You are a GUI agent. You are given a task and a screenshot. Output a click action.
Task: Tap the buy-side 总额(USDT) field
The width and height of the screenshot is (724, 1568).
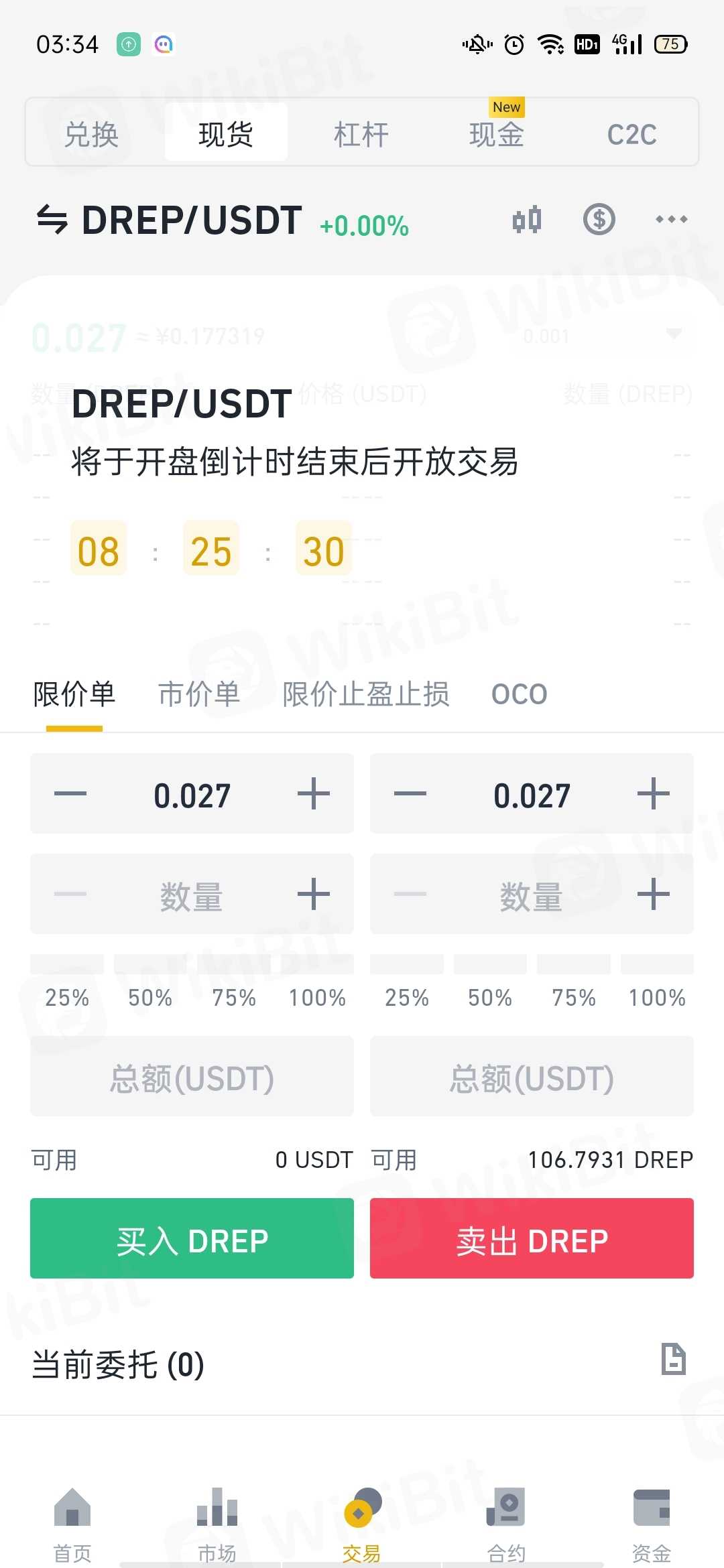[x=192, y=1078]
